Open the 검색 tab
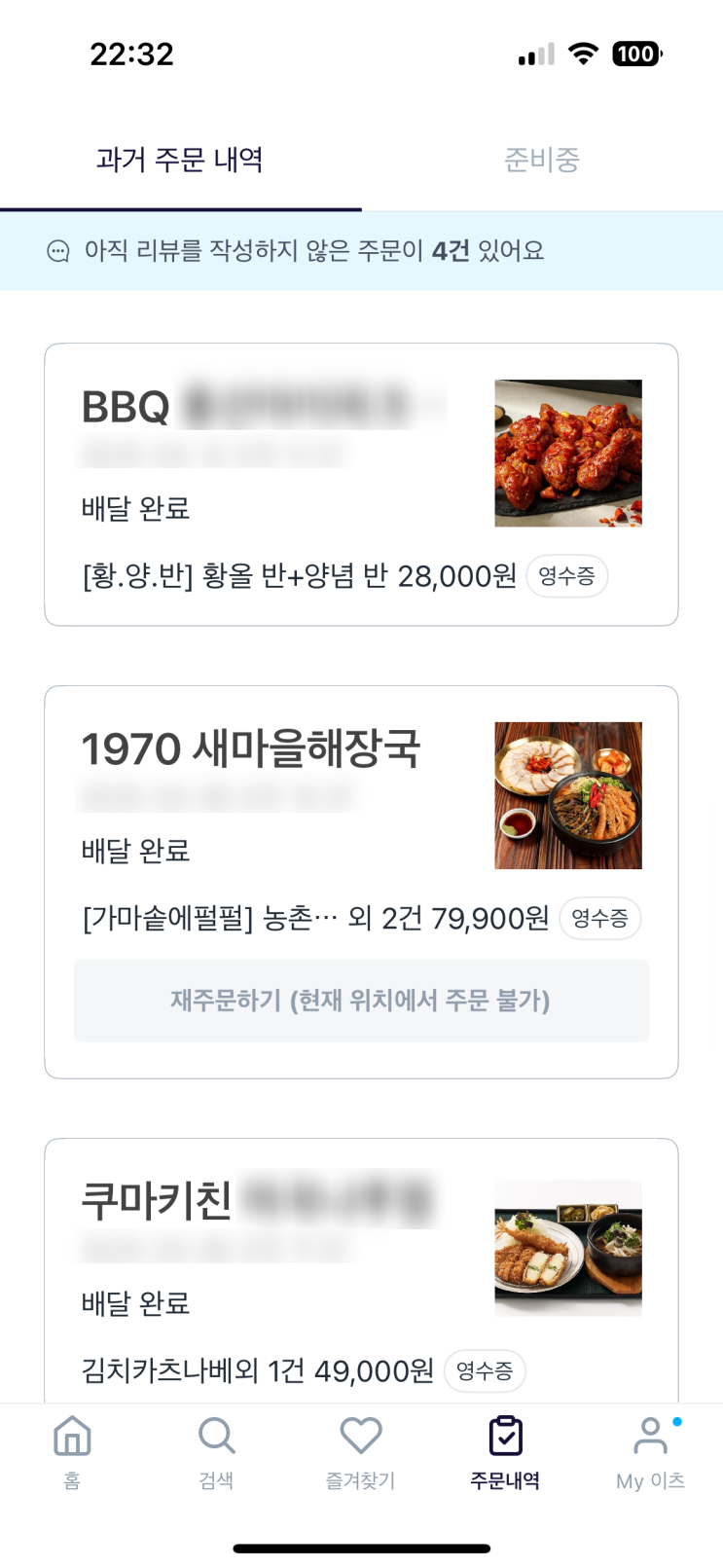 tap(216, 1450)
